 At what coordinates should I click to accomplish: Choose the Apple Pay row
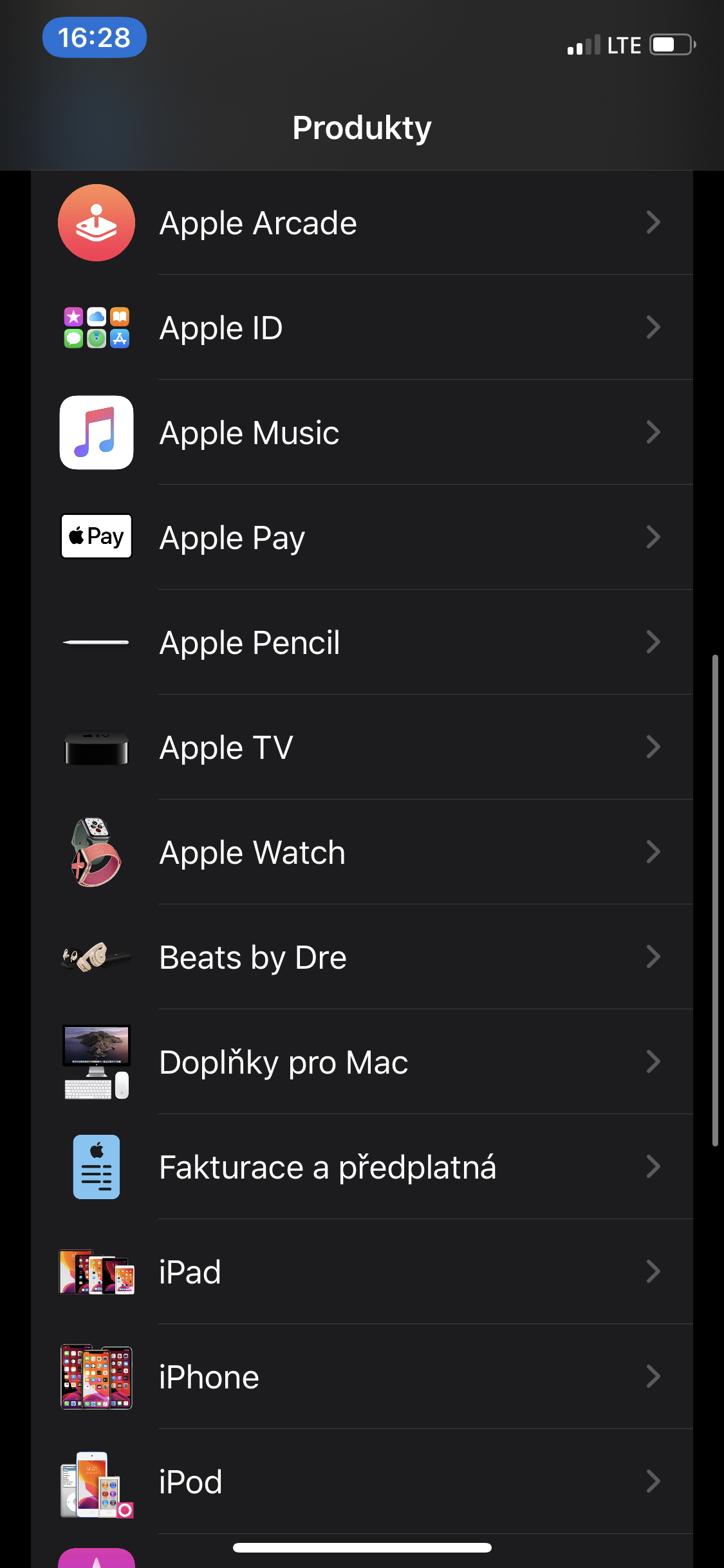pyautogui.click(x=360, y=537)
